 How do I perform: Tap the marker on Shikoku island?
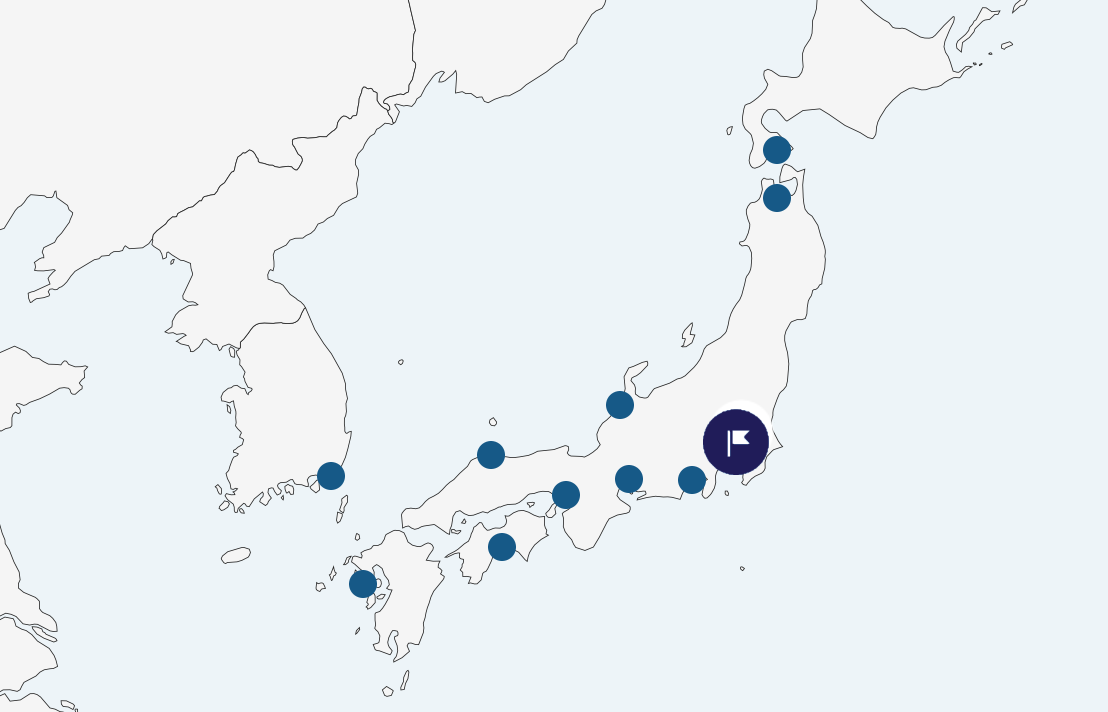(x=502, y=547)
